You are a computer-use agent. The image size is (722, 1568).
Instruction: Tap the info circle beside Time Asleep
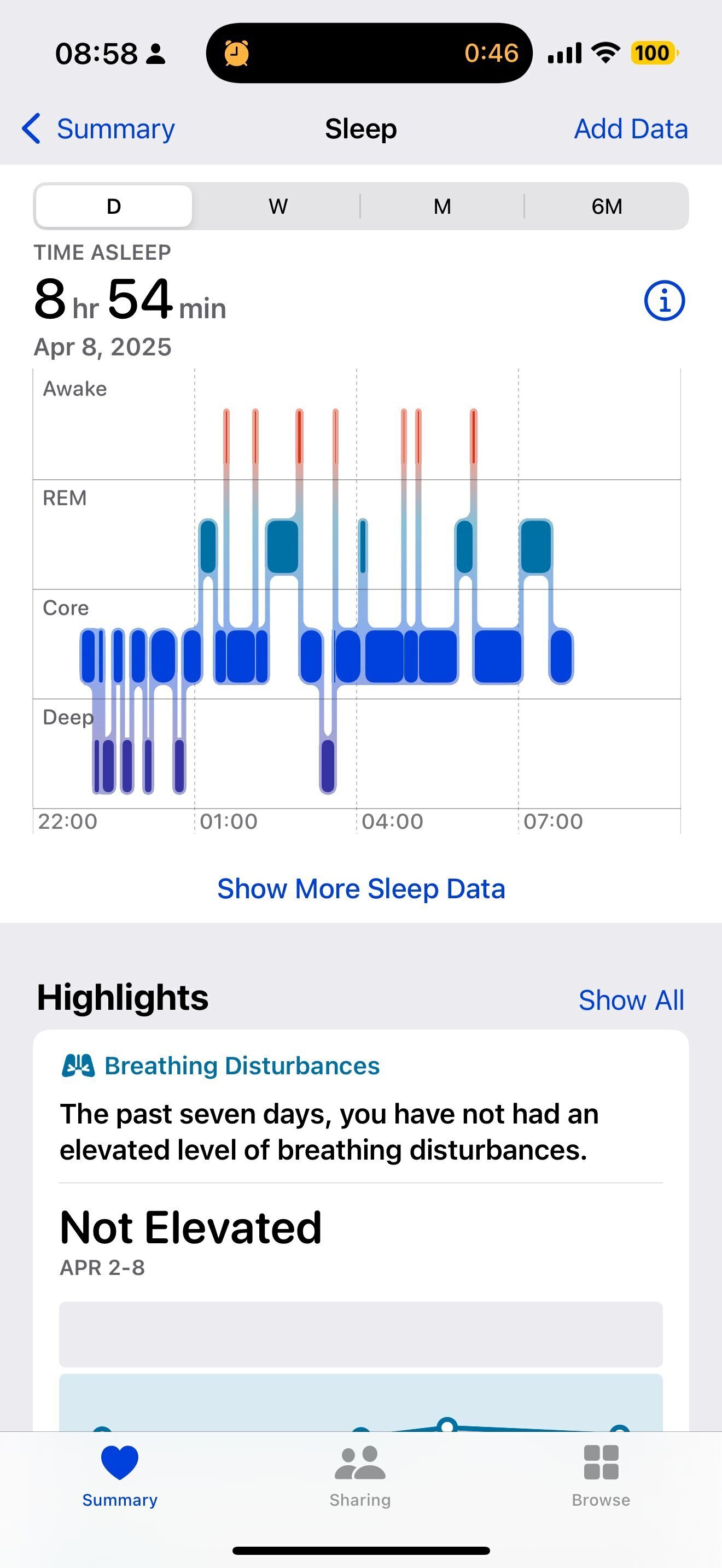tap(664, 300)
